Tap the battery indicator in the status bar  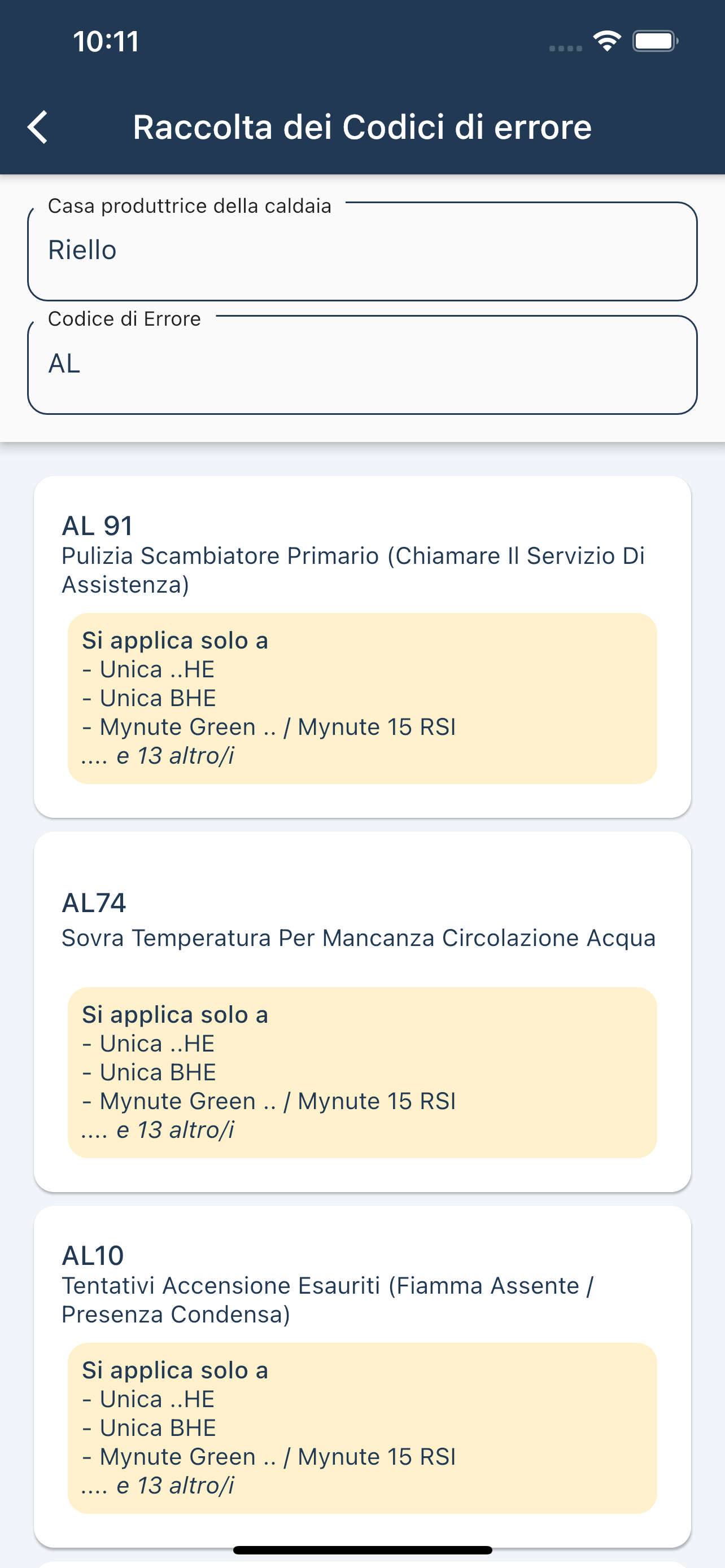pyautogui.click(x=653, y=40)
